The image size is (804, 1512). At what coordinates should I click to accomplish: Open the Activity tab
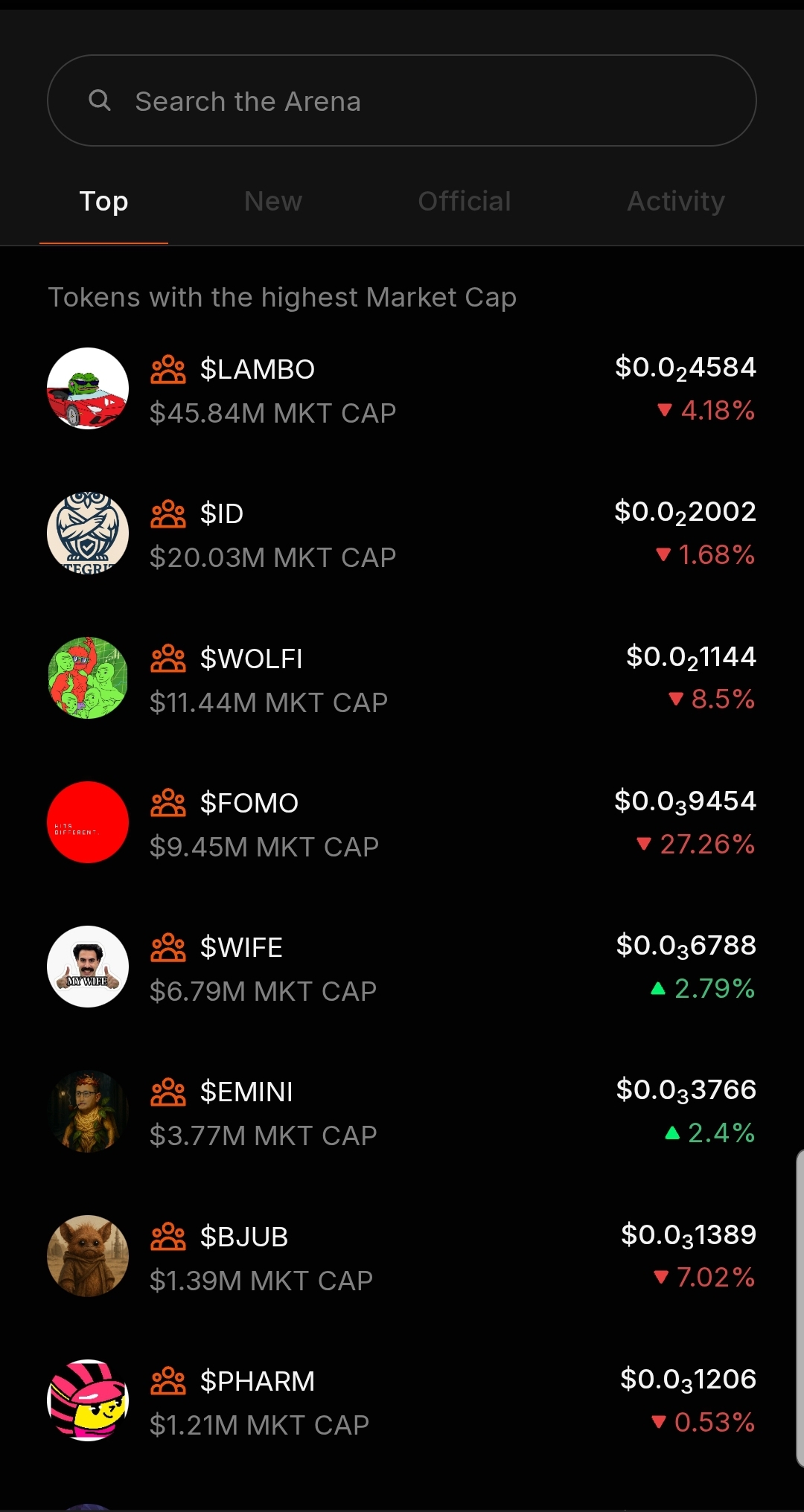point(676,202)
